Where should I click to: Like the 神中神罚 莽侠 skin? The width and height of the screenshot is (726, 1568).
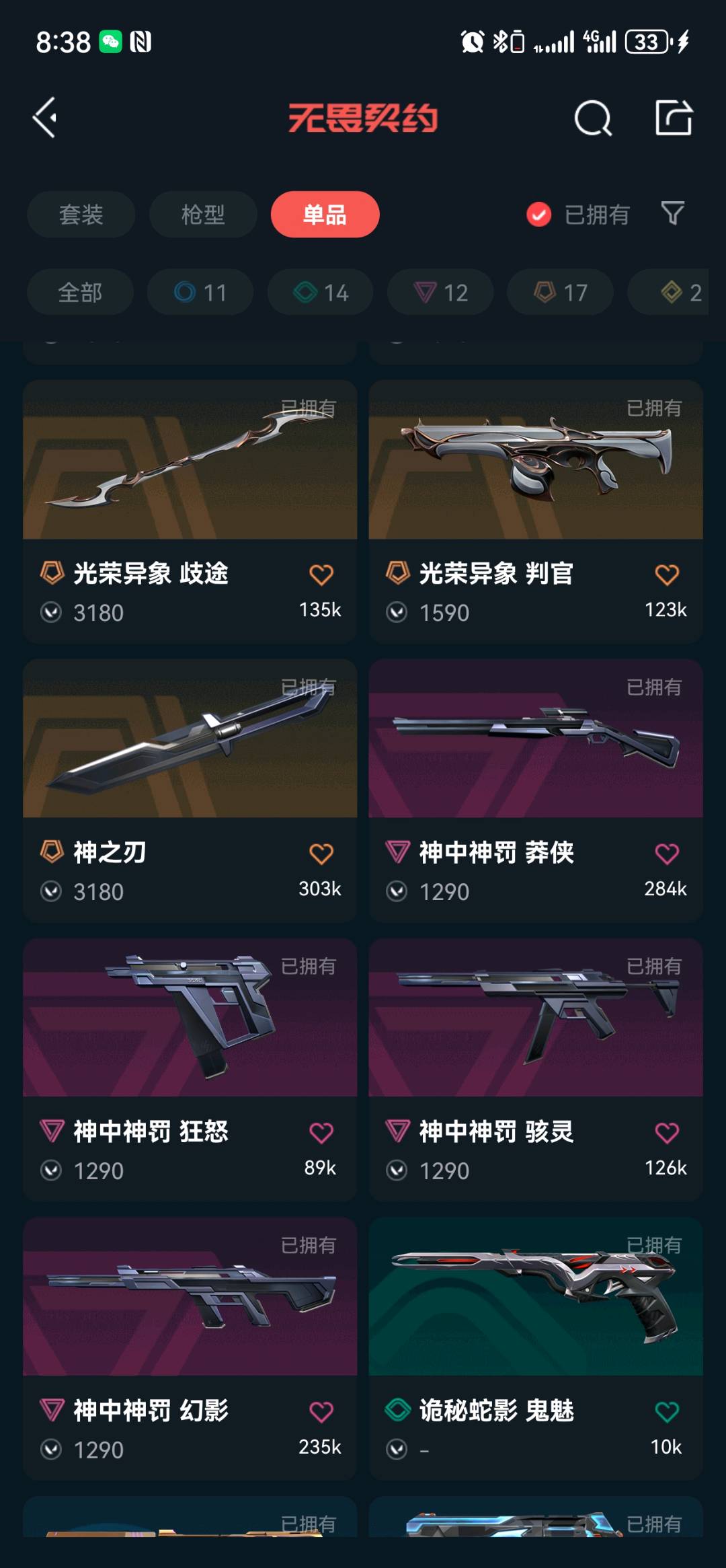point(667,854)
